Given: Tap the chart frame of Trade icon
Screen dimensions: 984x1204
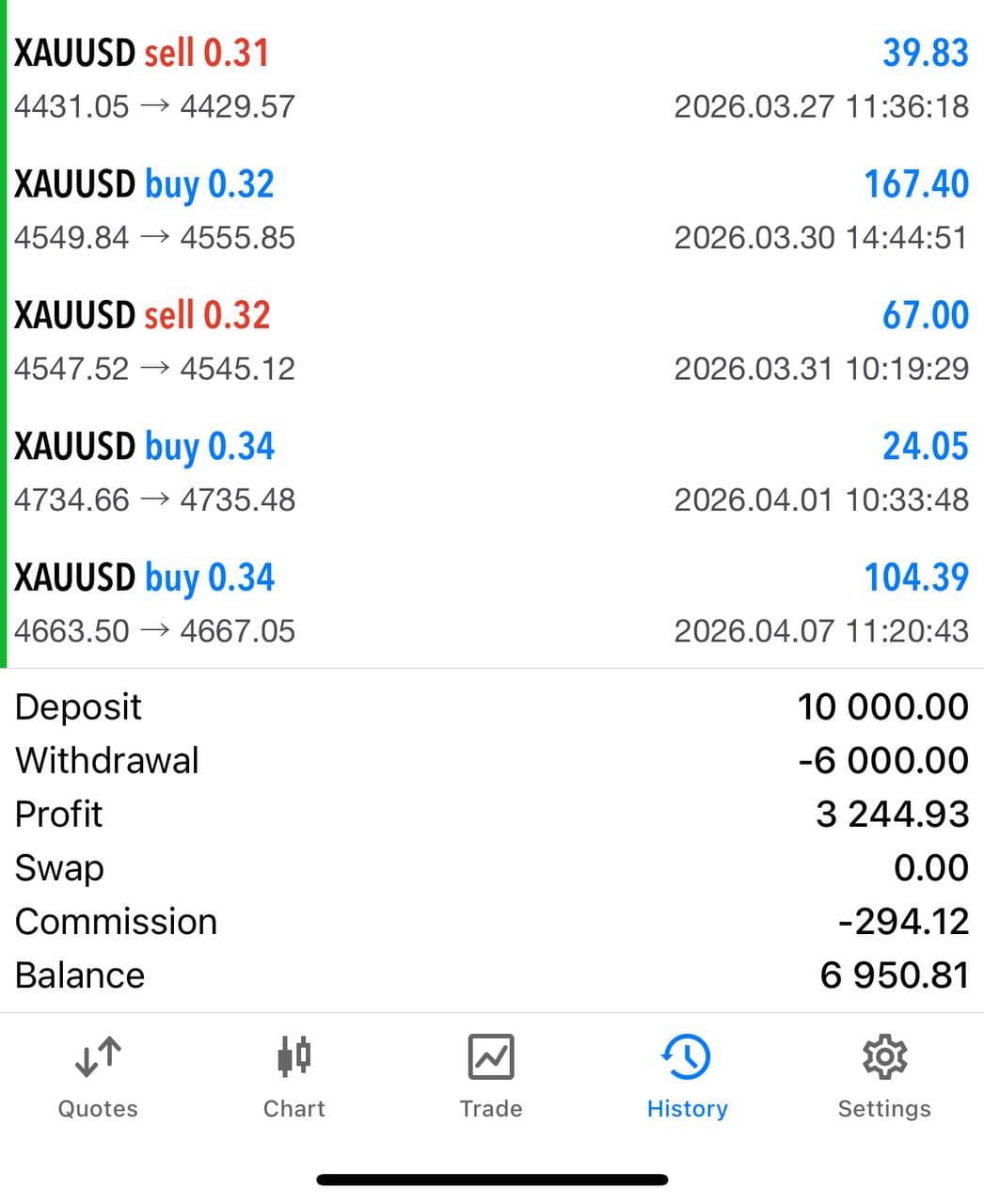Looking at the screenshot, I should pos(491,1056).
